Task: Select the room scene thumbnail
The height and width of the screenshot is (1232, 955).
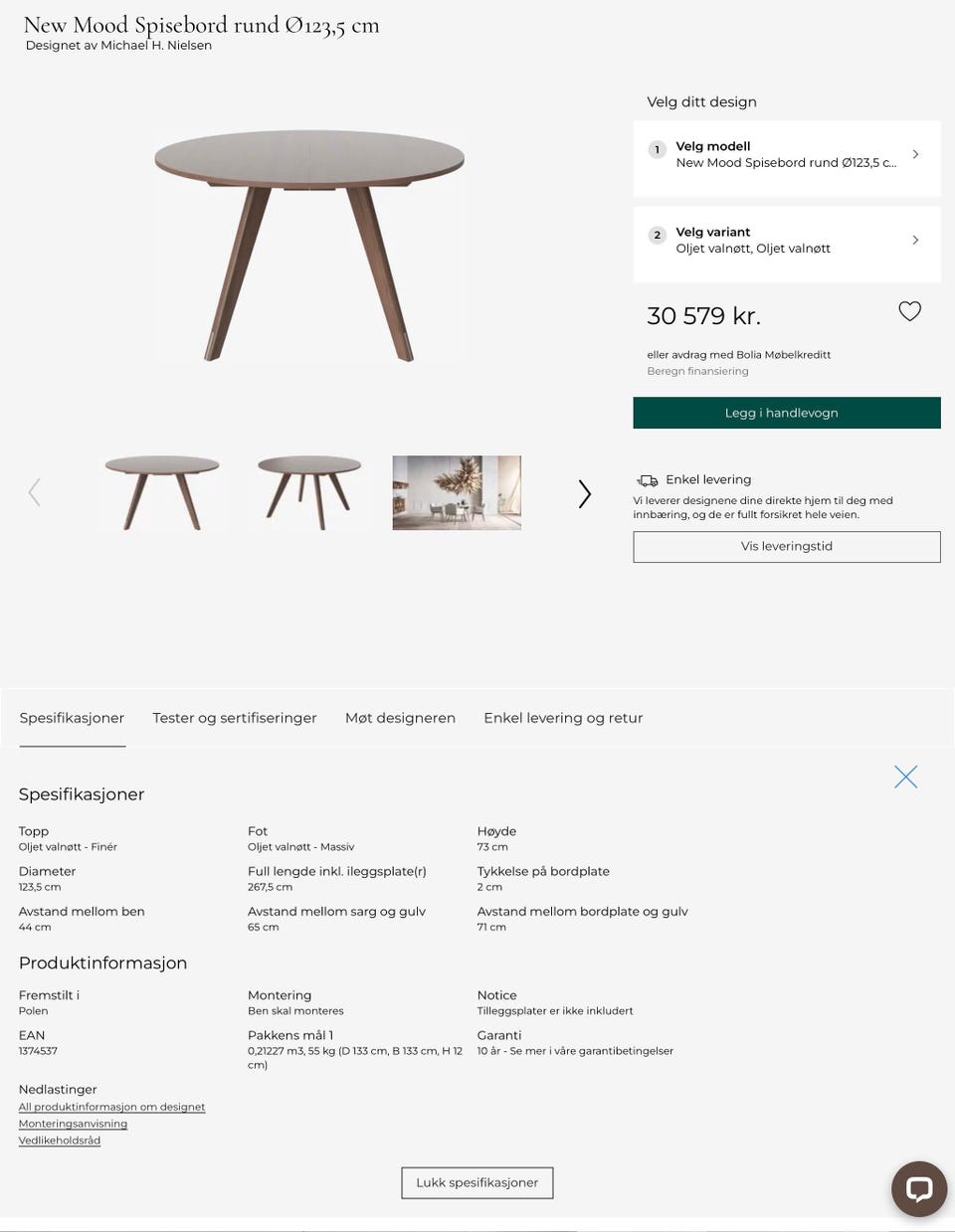Action: (457, 492)
